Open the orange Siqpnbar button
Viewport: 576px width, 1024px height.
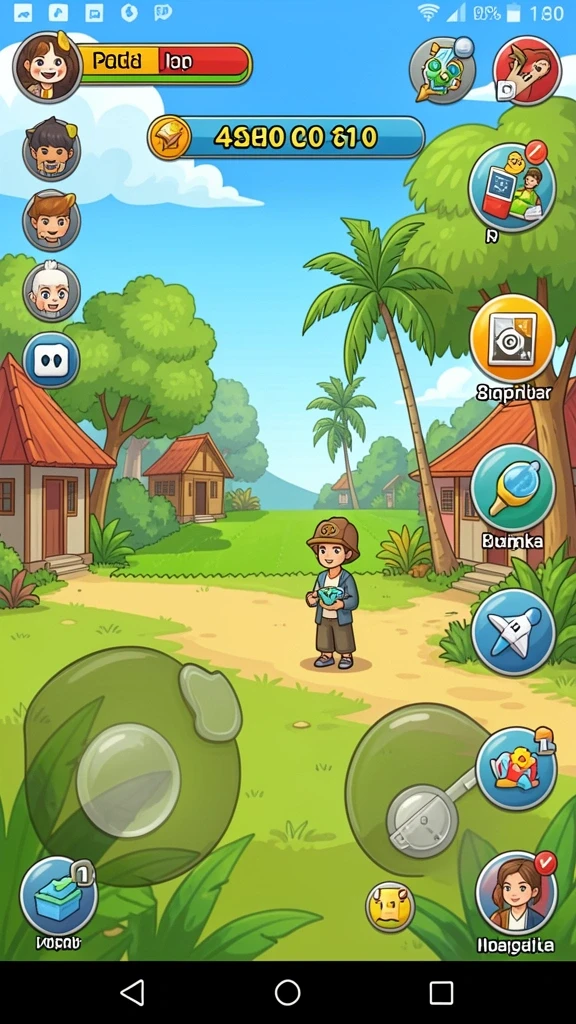click(x=513, y=338)
